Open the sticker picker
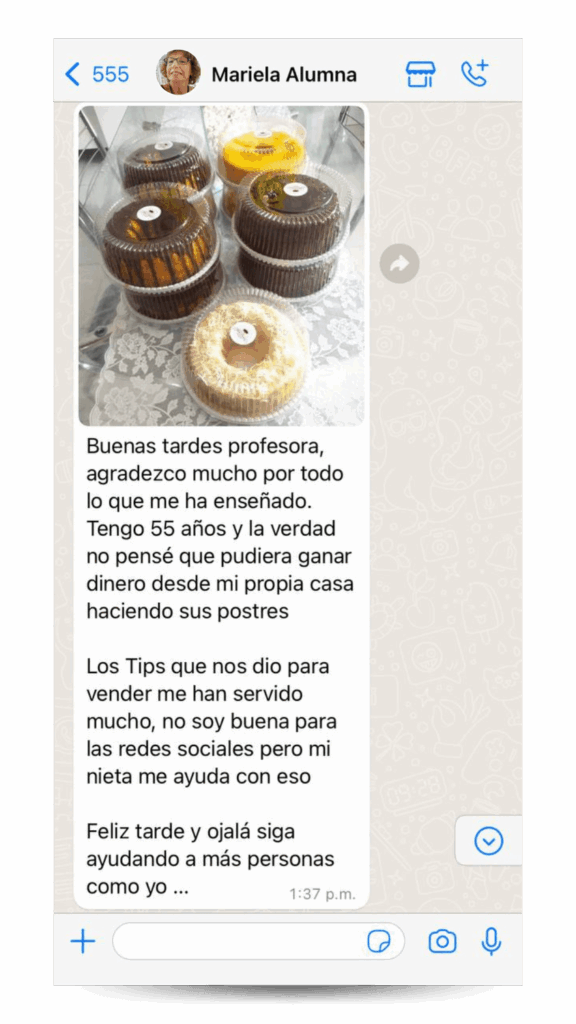Image resolution: width=576 pixels, height=1024 pixels. click(379, 942)
